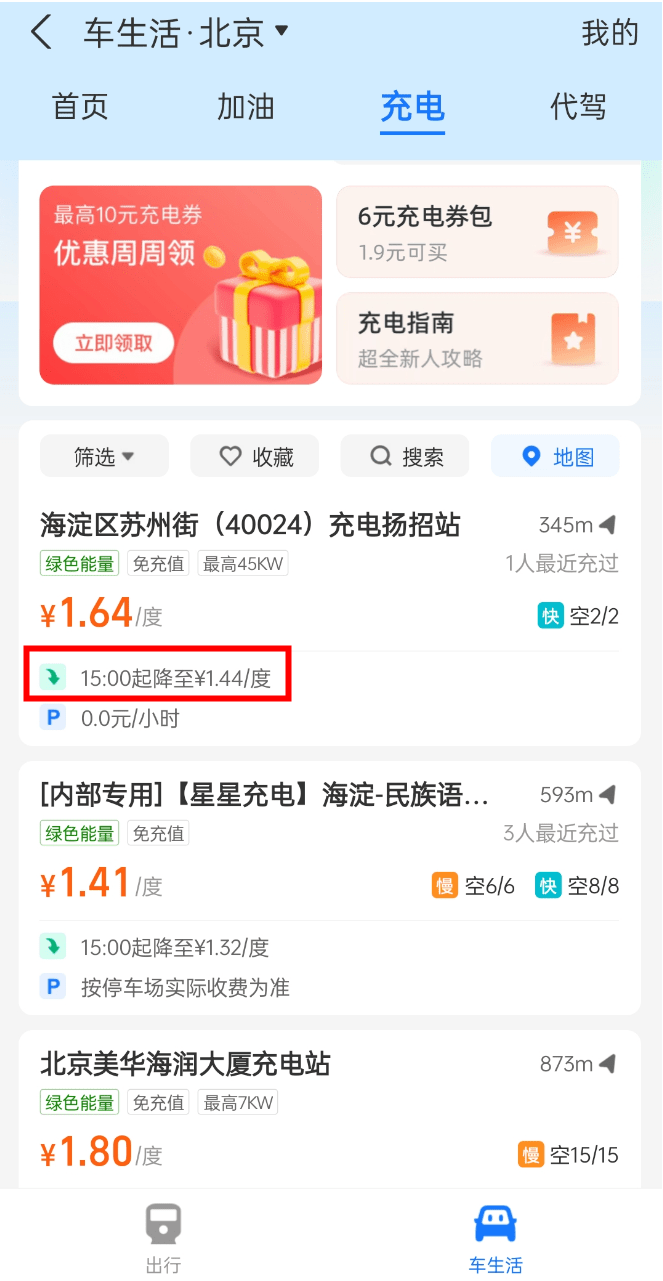The height and width of the screenshot is (1281, 663).
Task: Open the 北京 city dropdown
Action: [x=244, y=33]
